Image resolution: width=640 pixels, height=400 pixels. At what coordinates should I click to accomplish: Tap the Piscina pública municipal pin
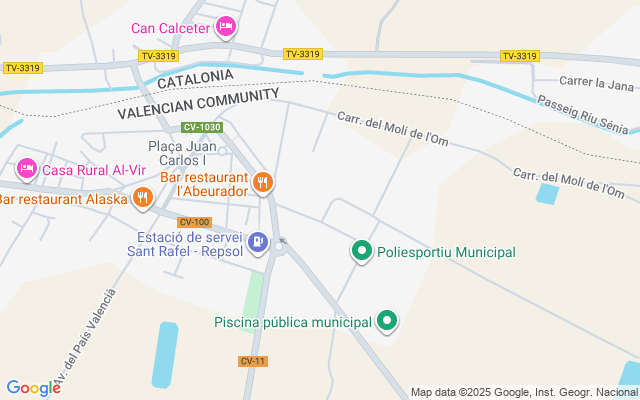[387, 321]
